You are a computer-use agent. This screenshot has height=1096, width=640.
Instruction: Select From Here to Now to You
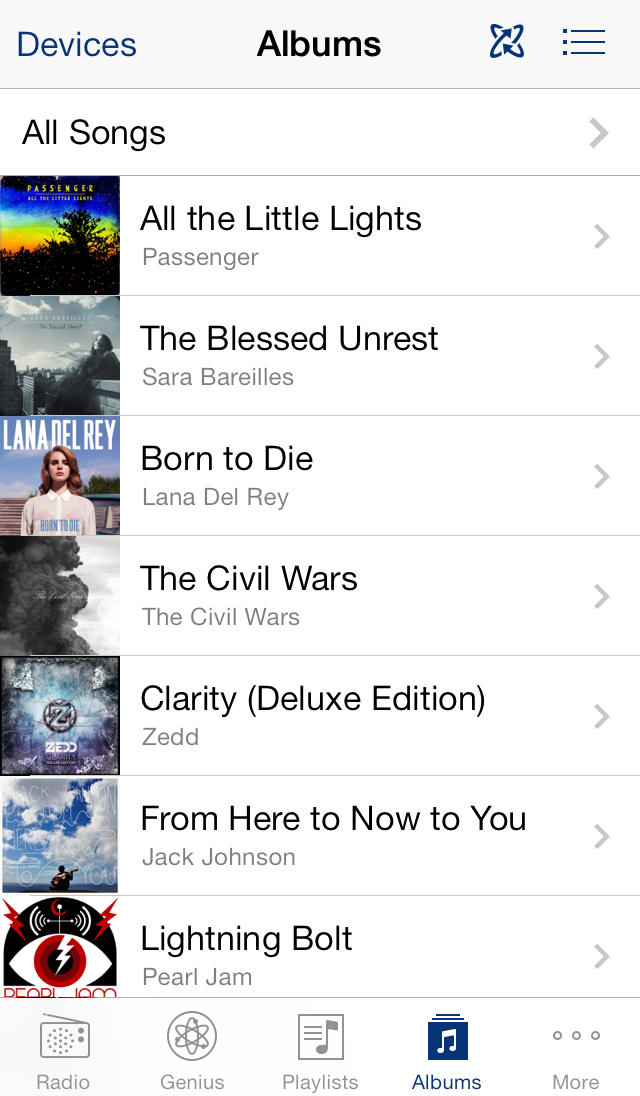pos(320,836)
